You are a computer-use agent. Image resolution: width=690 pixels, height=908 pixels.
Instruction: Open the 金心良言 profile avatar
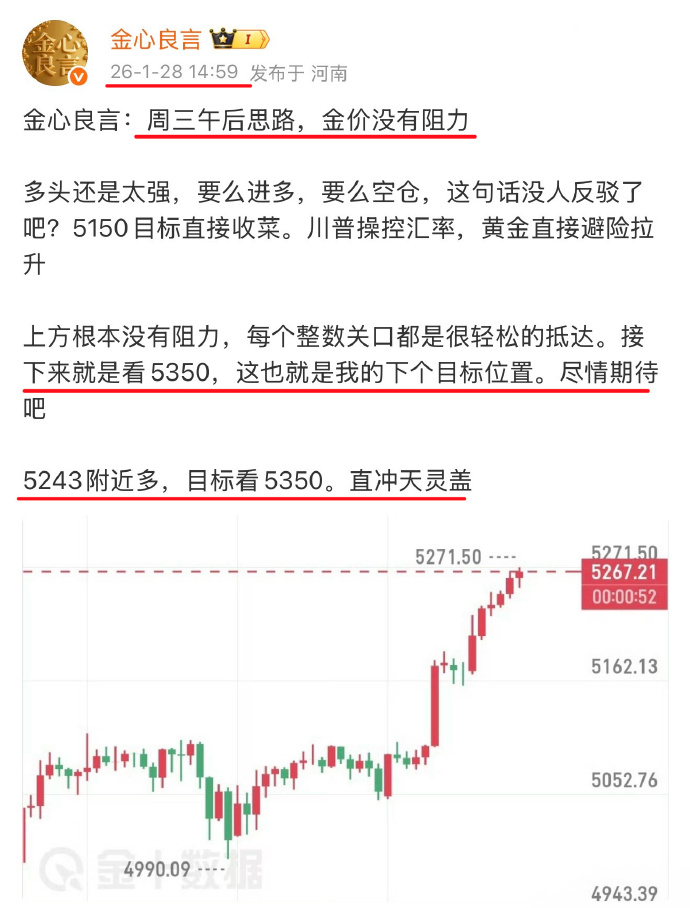click(x=55, y=52)
